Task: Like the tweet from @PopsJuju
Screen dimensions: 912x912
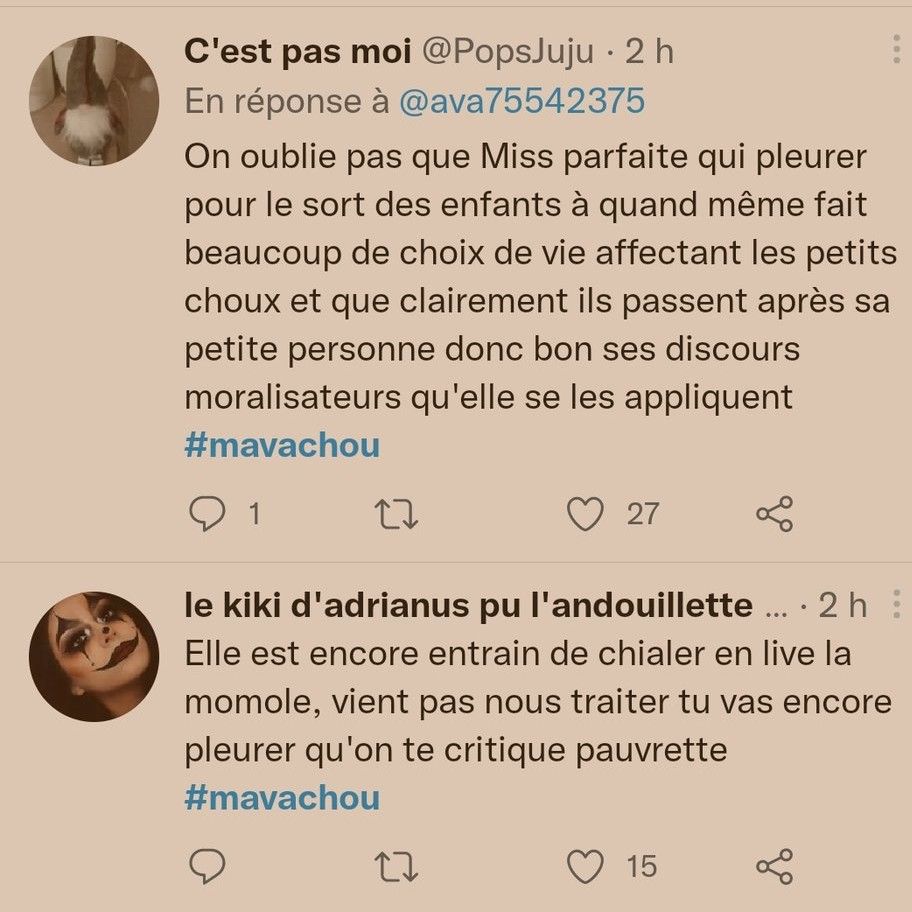Action: pyautogui.click(x=585, y=514)
